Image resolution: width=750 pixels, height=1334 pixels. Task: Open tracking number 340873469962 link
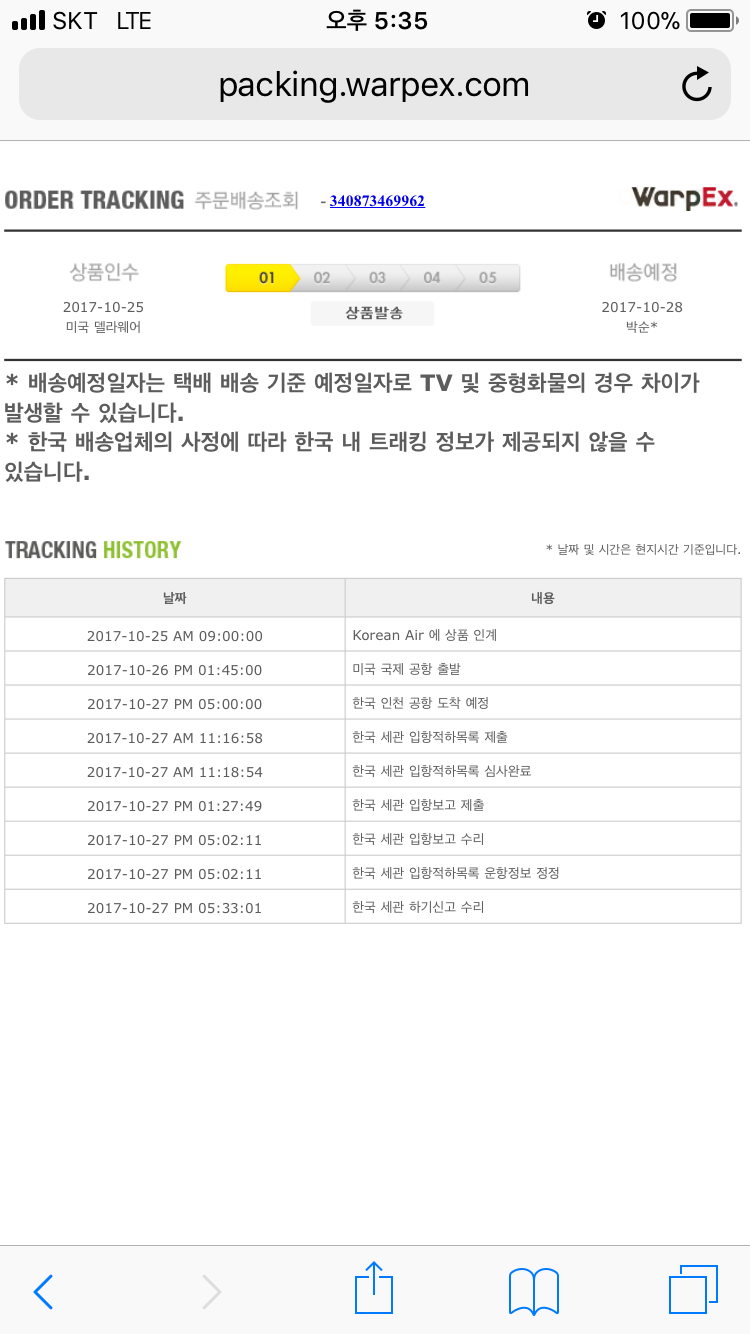click(377, 201)
